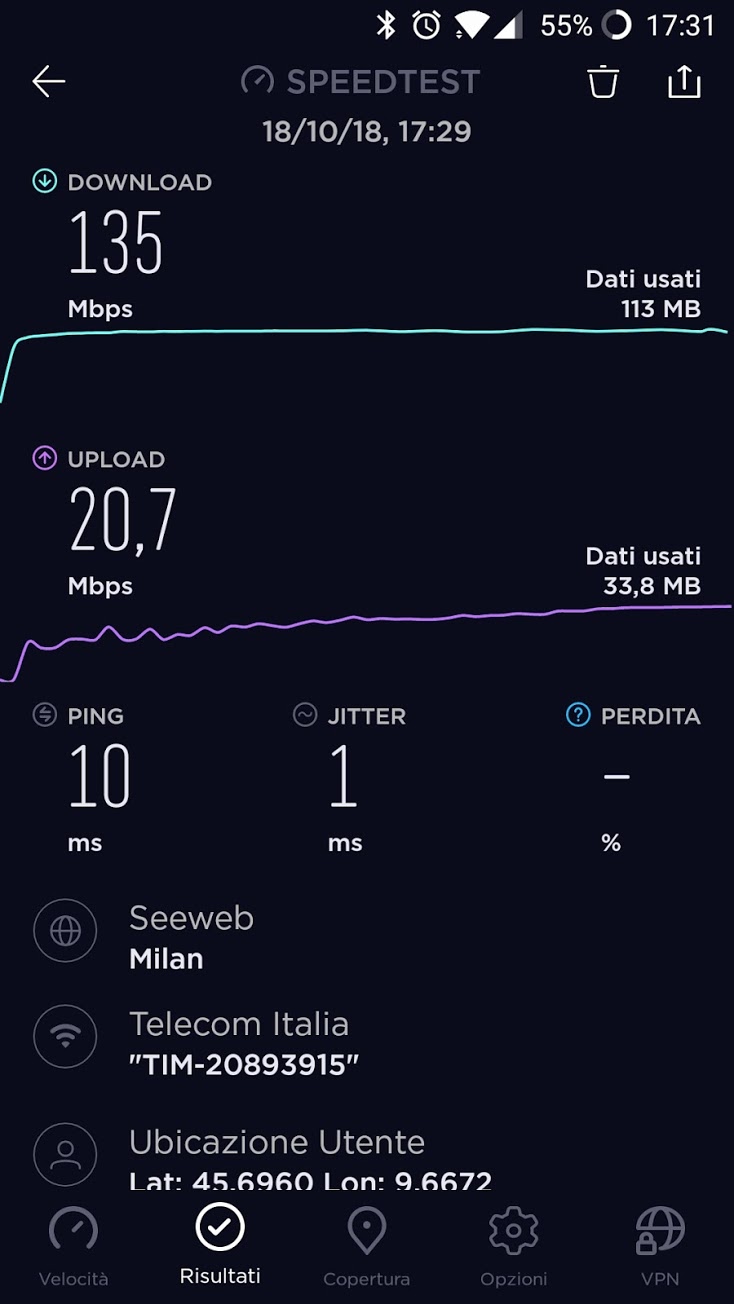Tap the Perdita question mark icon
This screenshot has width=734, height=1304.
[x=578, y=715]
